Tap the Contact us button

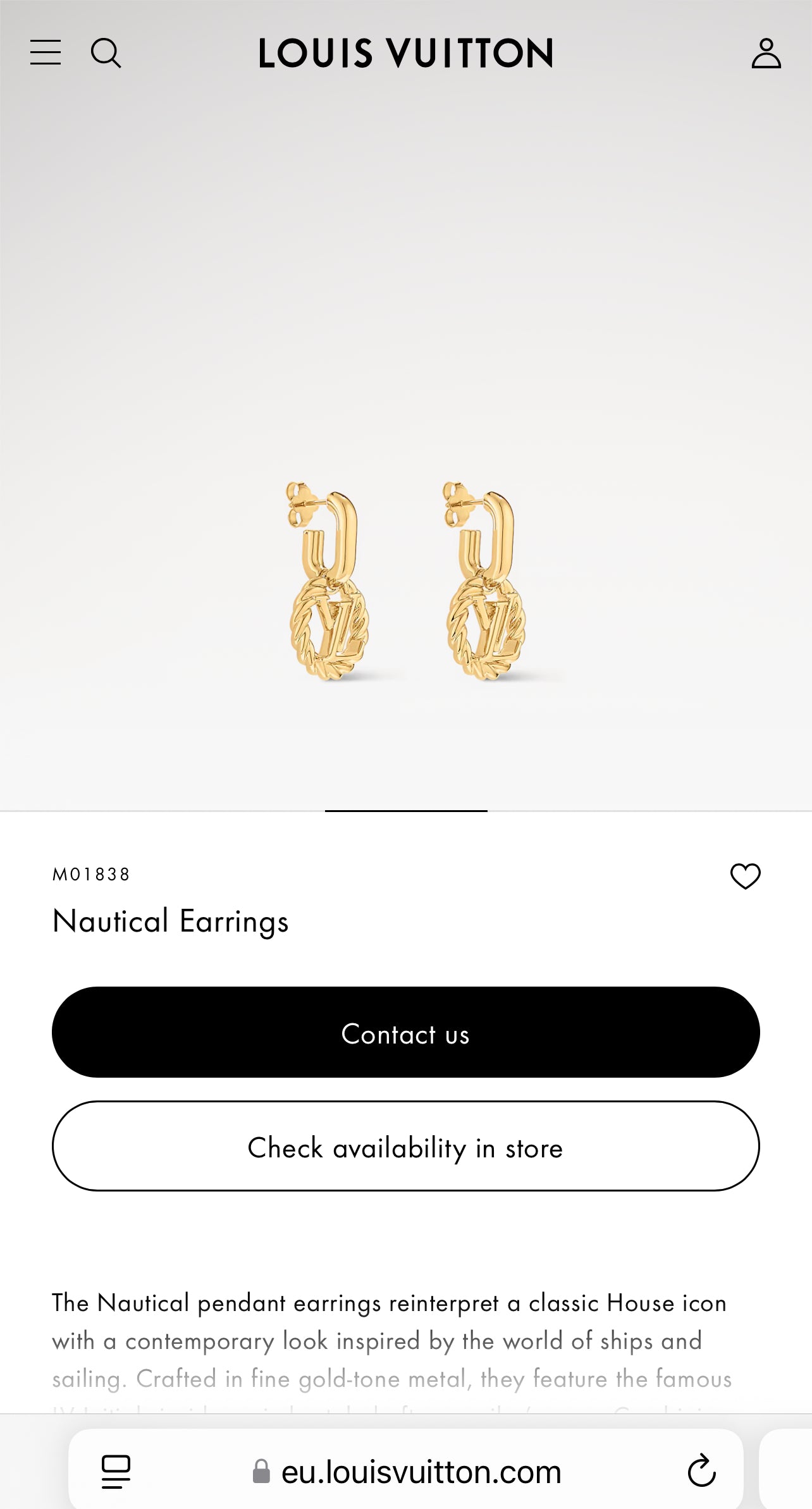tap(406, 1032)
